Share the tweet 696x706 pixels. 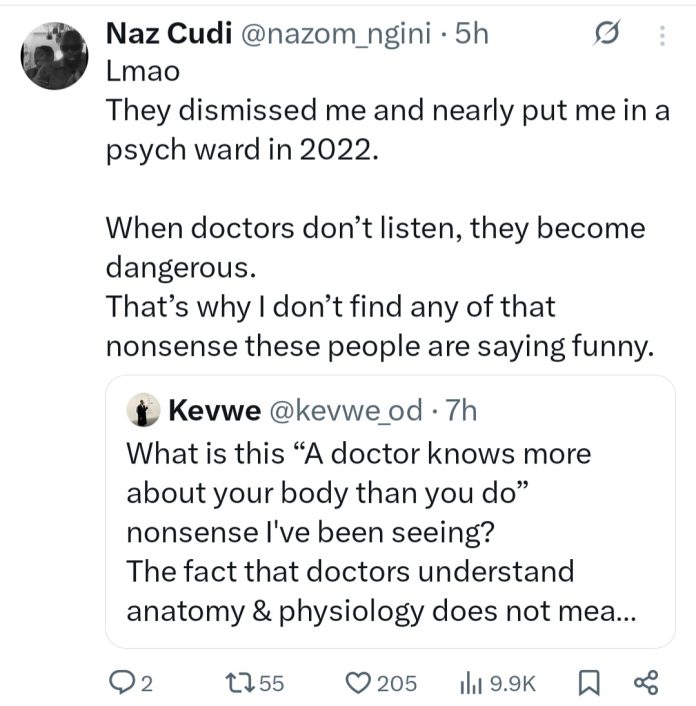[x=647, y=683]
